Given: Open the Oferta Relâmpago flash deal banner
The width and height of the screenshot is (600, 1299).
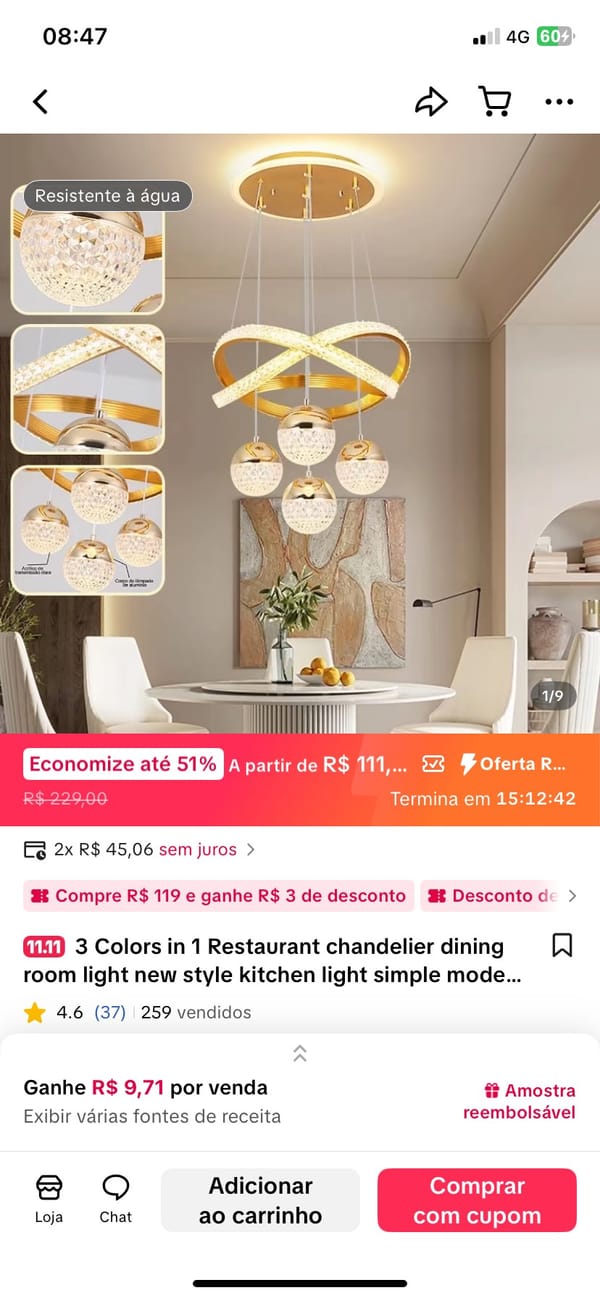Looking at the screenshot, I should coord(512,764).
